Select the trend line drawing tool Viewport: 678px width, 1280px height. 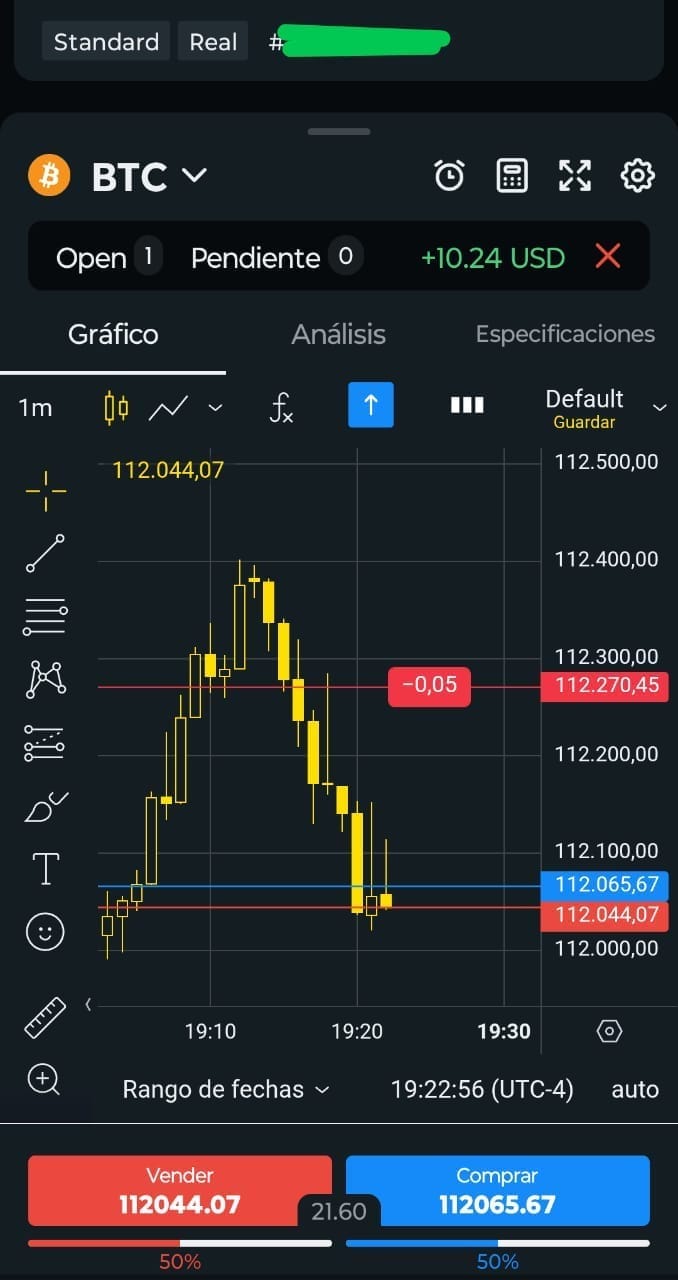pos(45,553)
